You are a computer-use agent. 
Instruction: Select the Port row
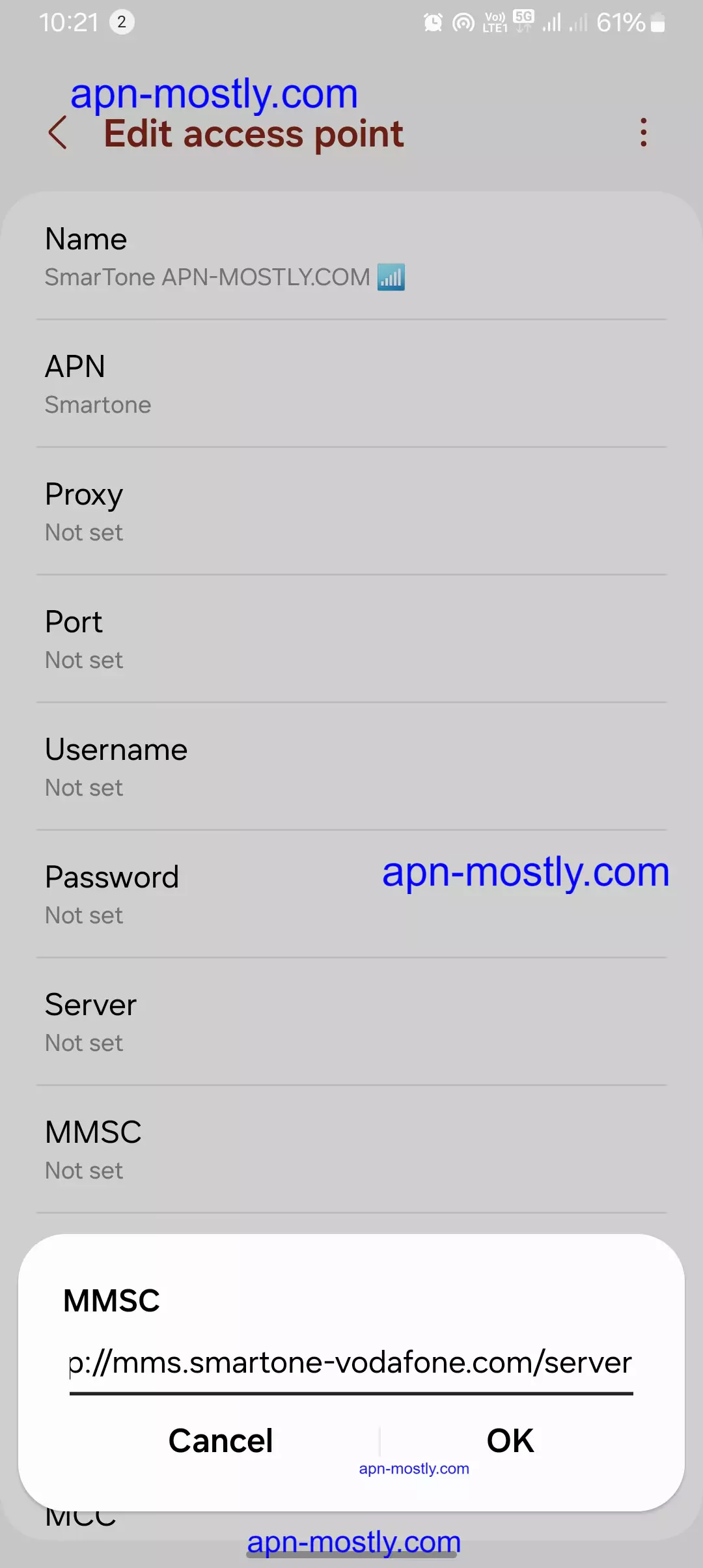tap(351, 639)
